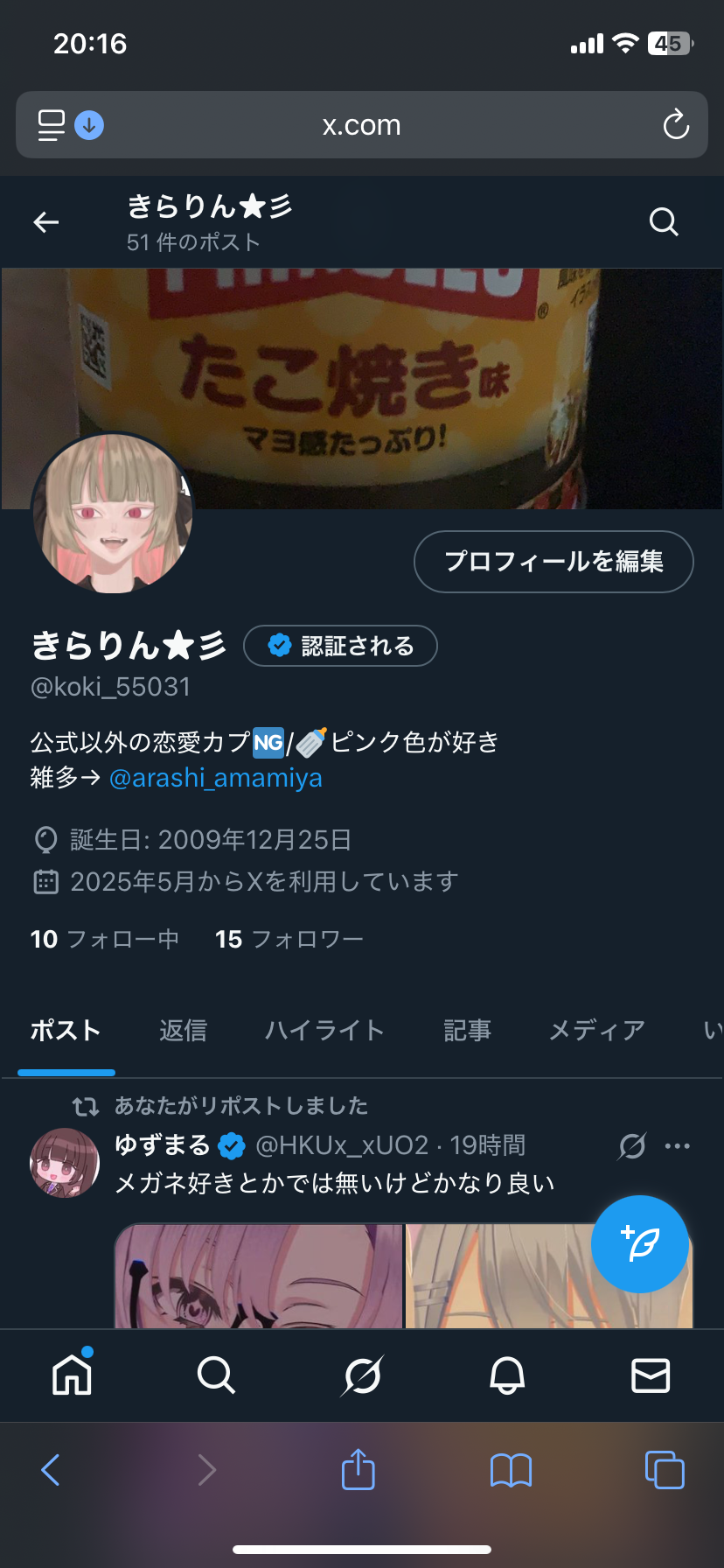
Task: Switch to the メディア tab
Action: pos(596,1031)
